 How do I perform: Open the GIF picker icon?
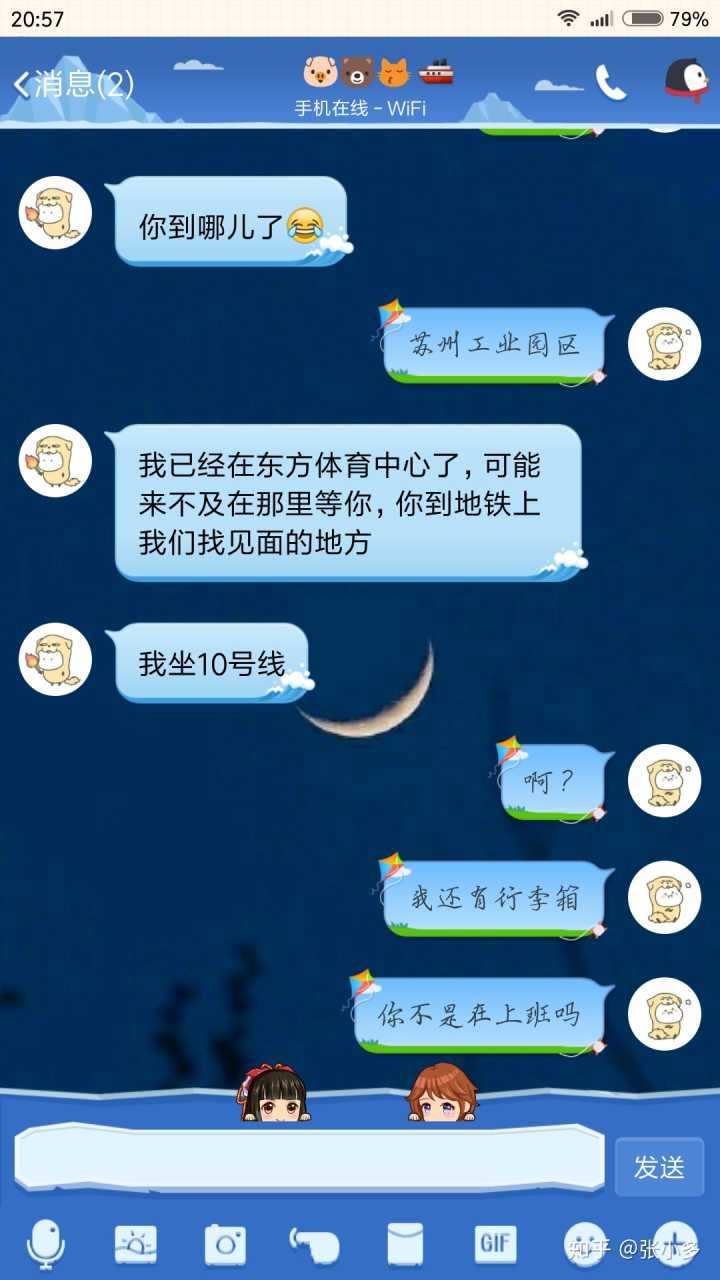coord(494,1242)
